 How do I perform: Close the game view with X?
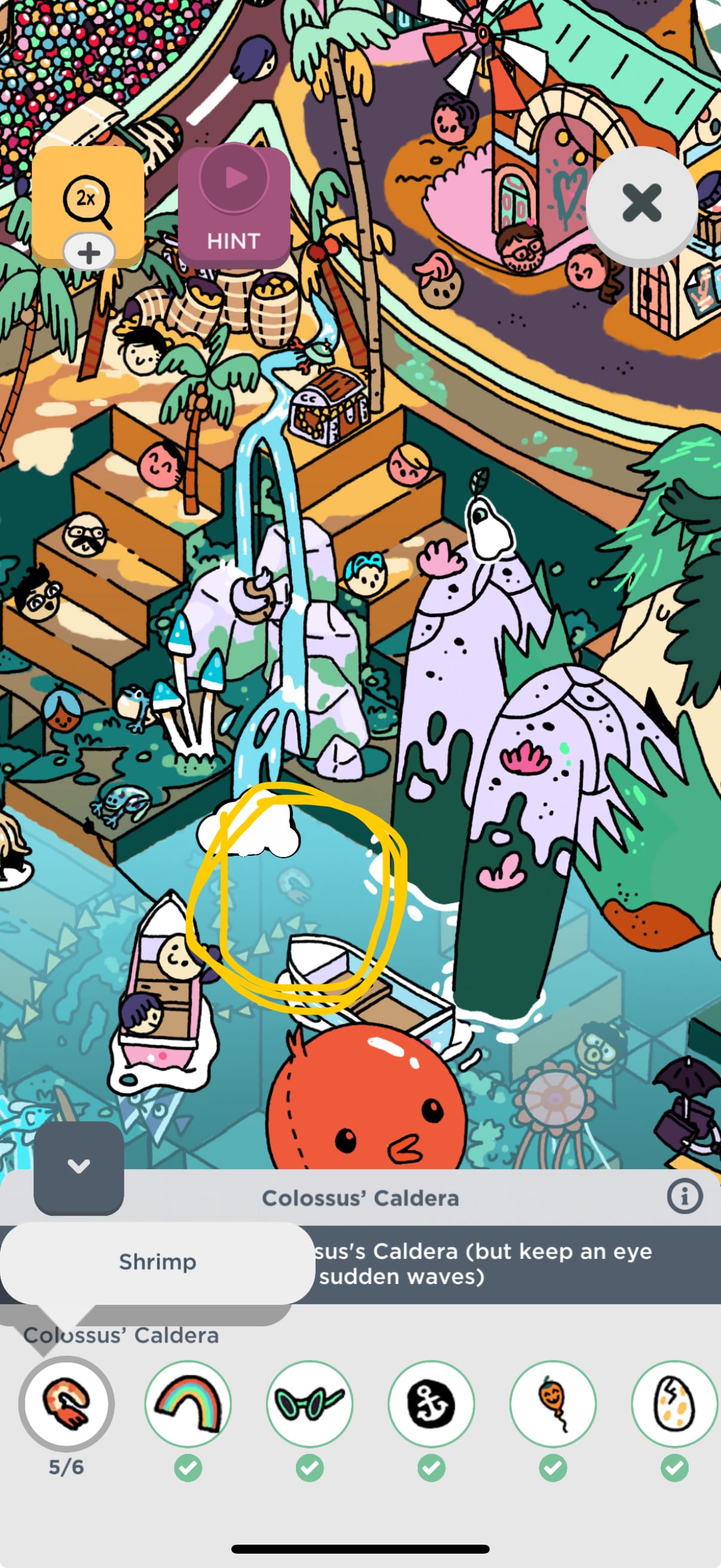coord(641,203)
